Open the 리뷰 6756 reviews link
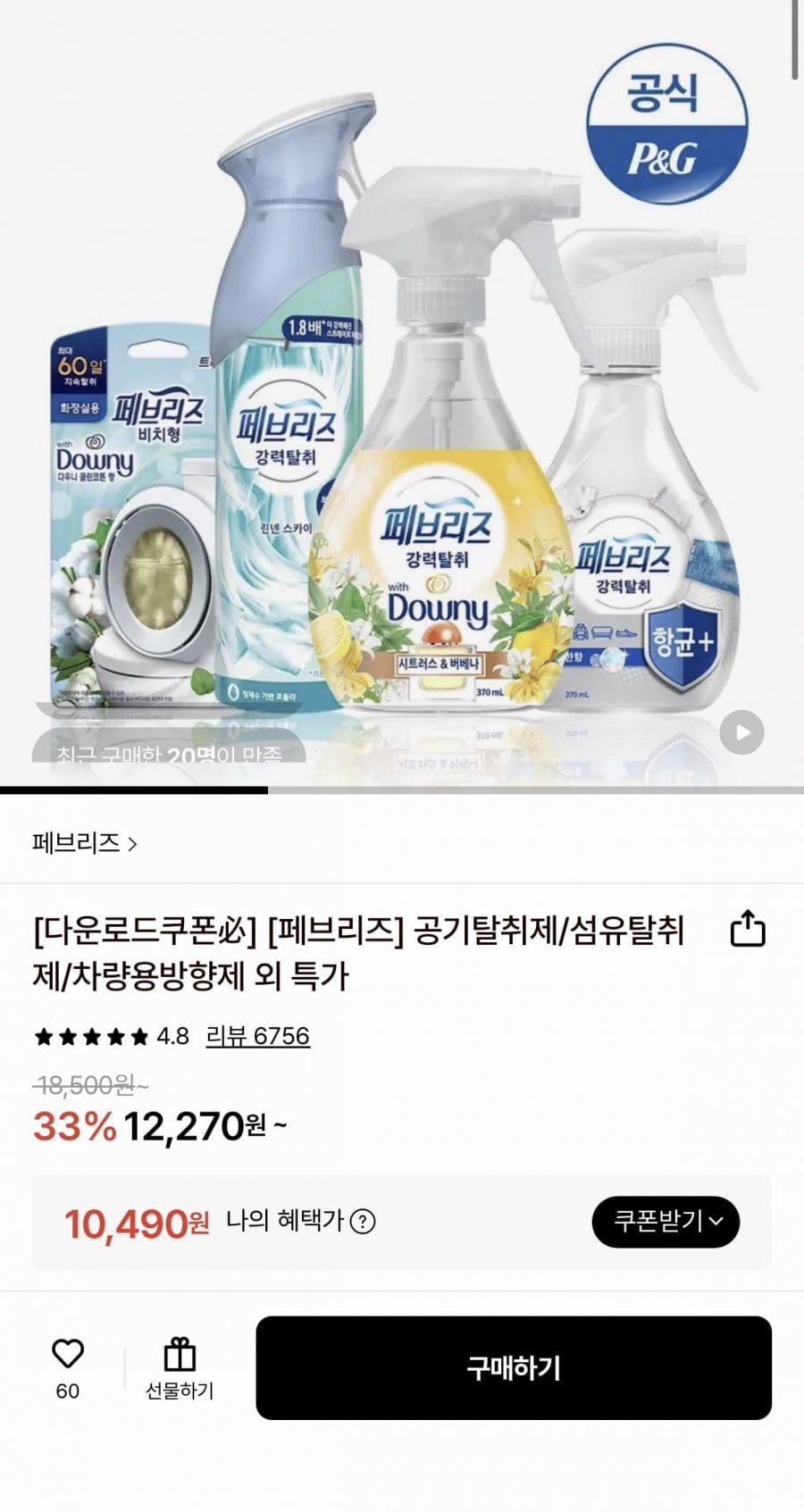Image resolution: width=804 pixels, height=1512 pixels. point(257,1036)
